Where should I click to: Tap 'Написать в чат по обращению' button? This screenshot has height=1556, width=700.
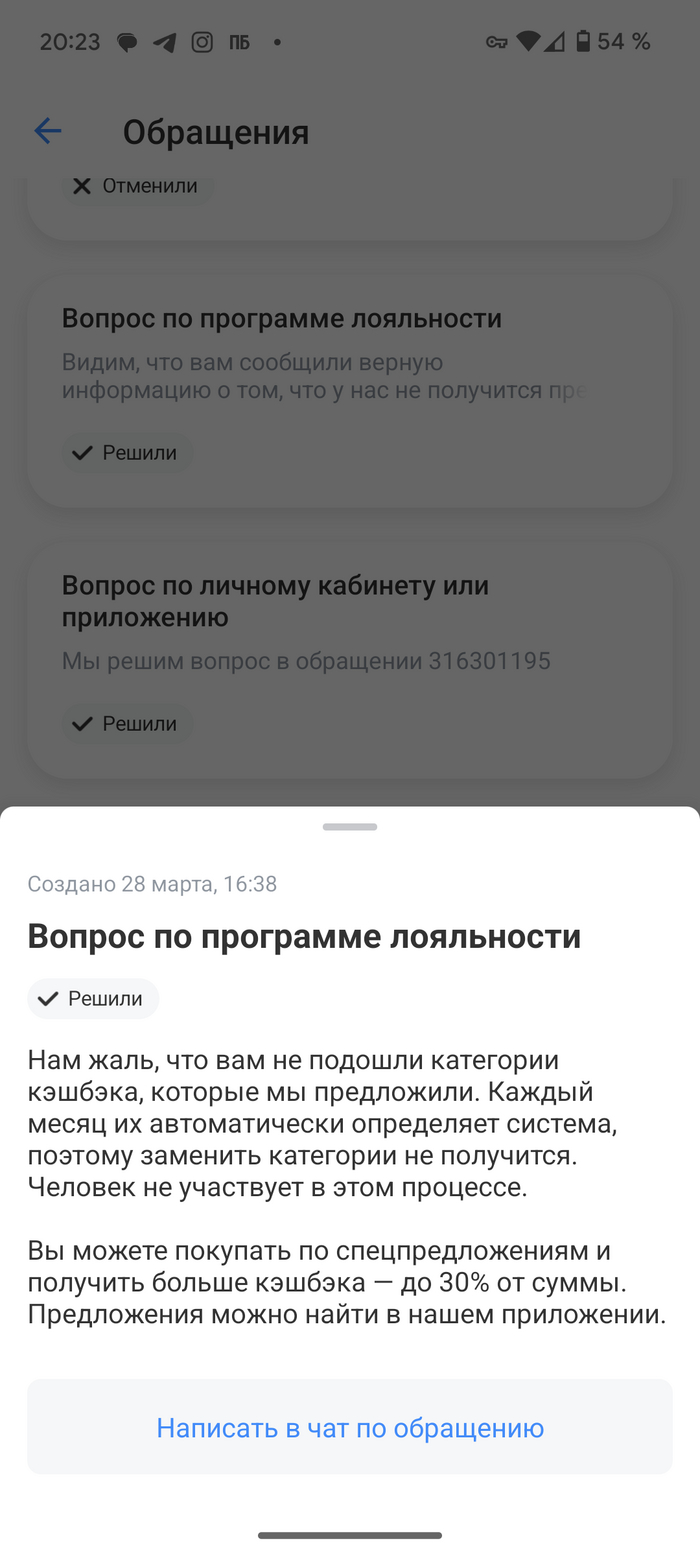pos(350,1427)
